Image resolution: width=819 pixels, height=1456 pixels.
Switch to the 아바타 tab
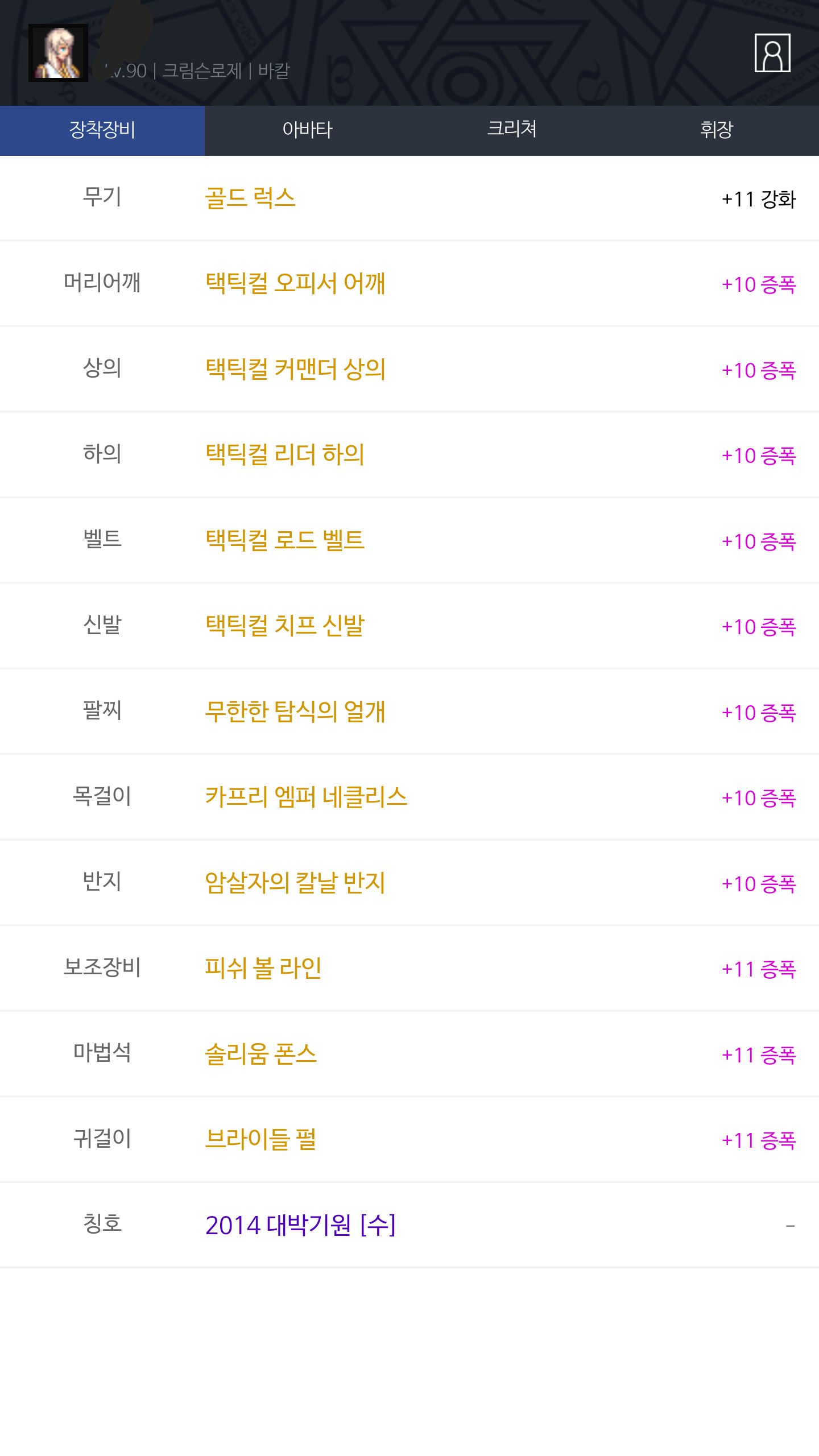(x=307, y=130)
